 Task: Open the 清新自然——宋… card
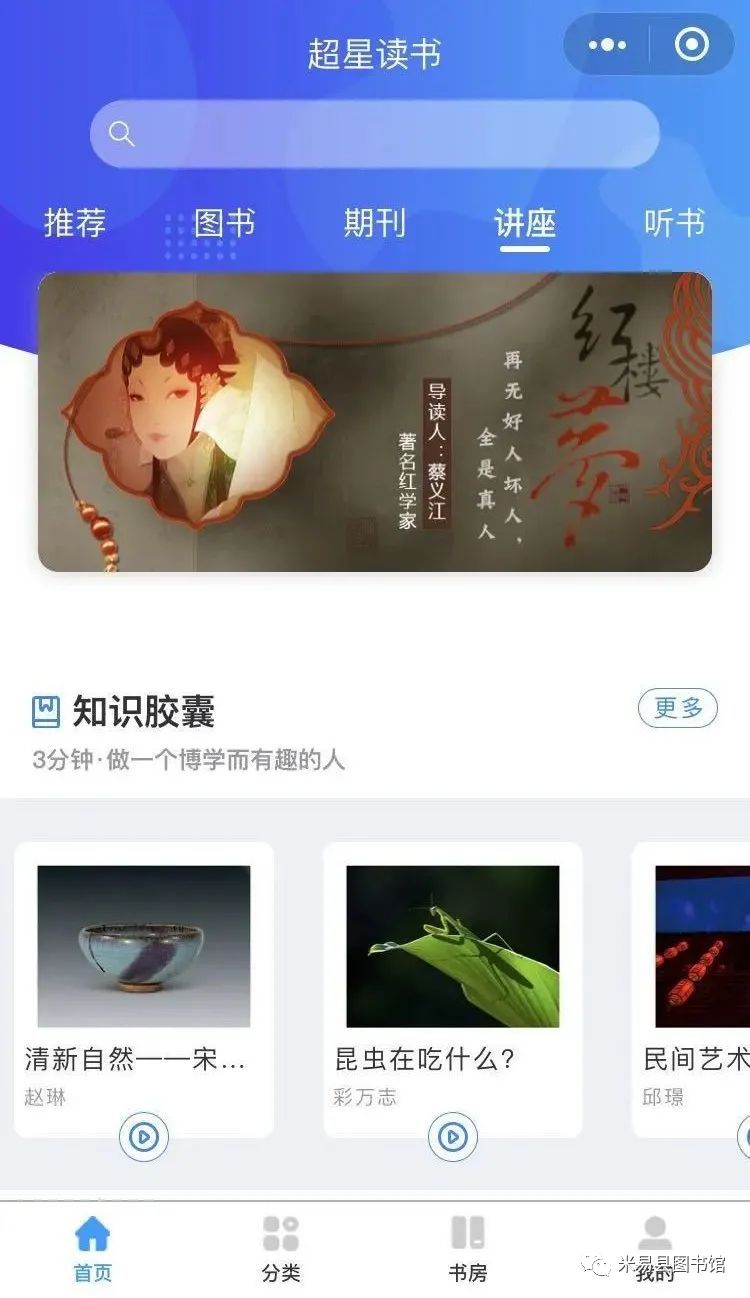(143, 960)
